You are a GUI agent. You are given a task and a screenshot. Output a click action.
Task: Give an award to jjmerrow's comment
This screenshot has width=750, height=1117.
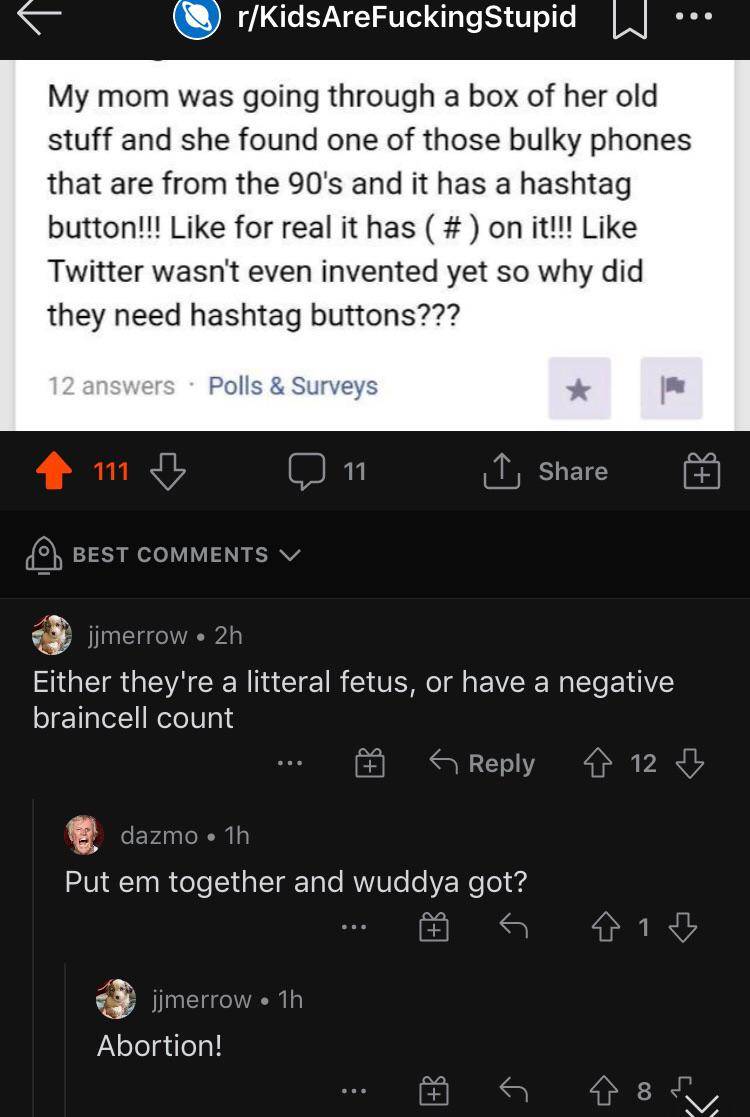pos(370,763)
